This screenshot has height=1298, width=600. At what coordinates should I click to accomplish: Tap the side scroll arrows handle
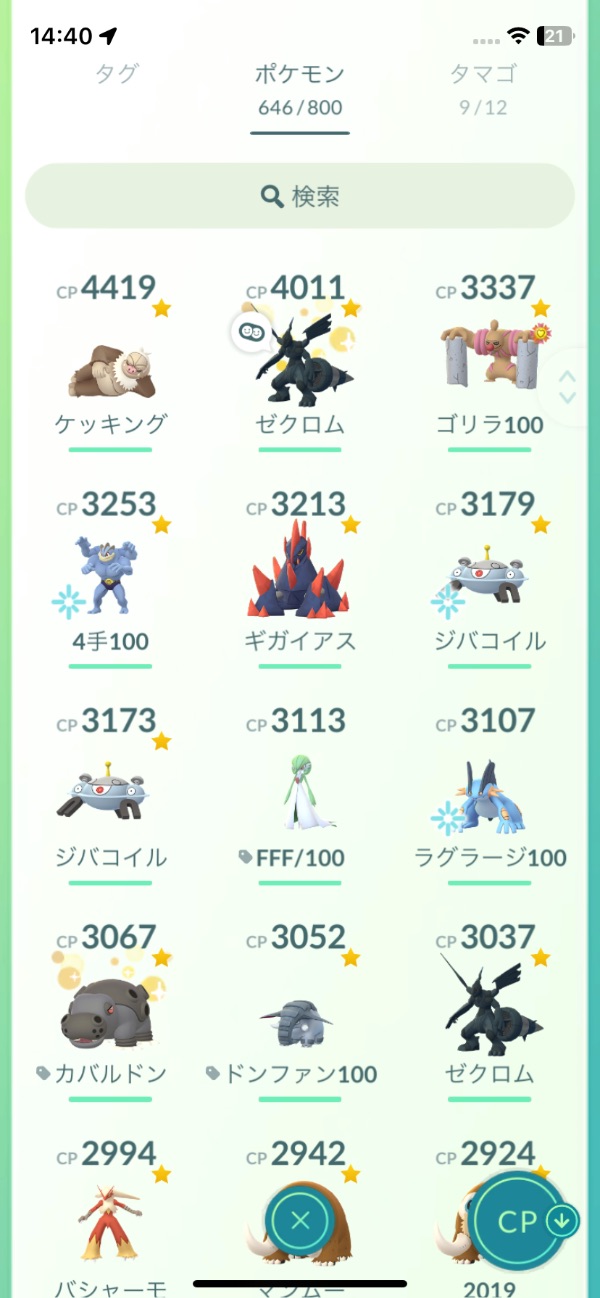pos(568,387)
